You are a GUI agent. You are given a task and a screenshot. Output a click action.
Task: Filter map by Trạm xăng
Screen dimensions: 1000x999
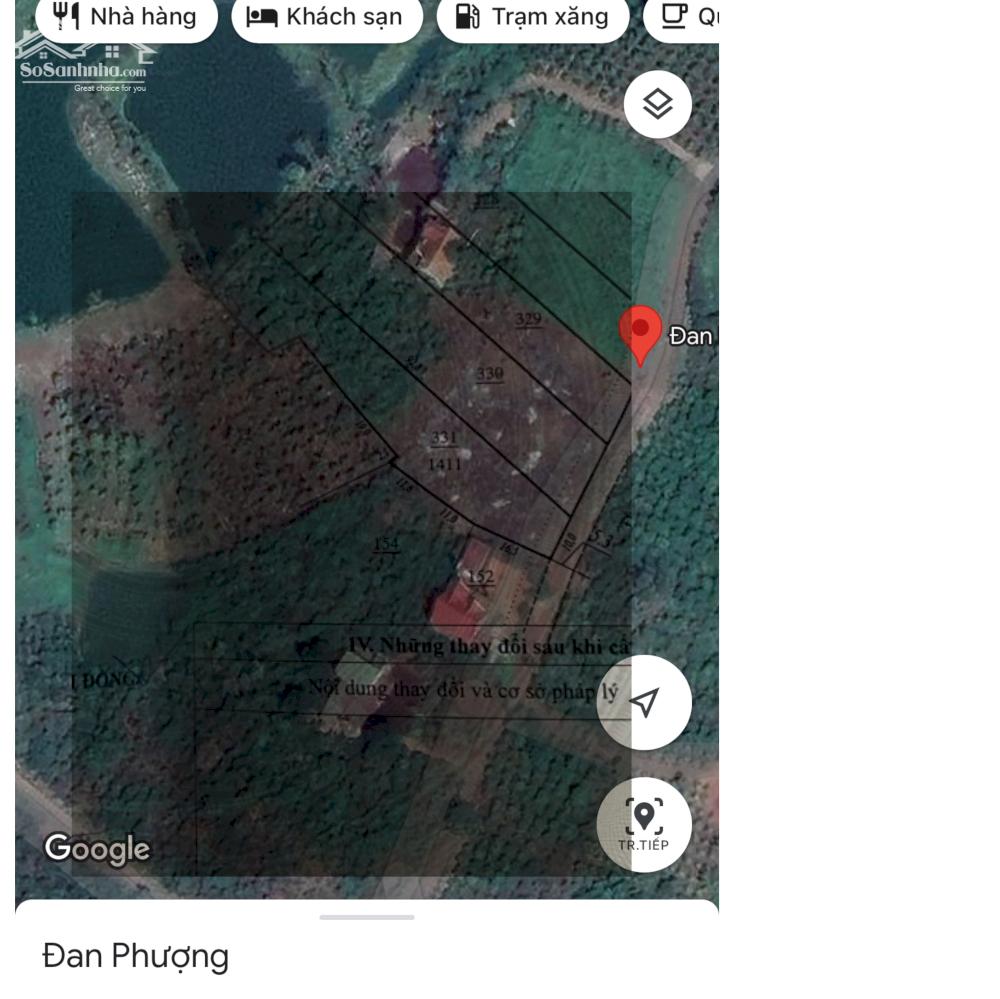[532, 17]
